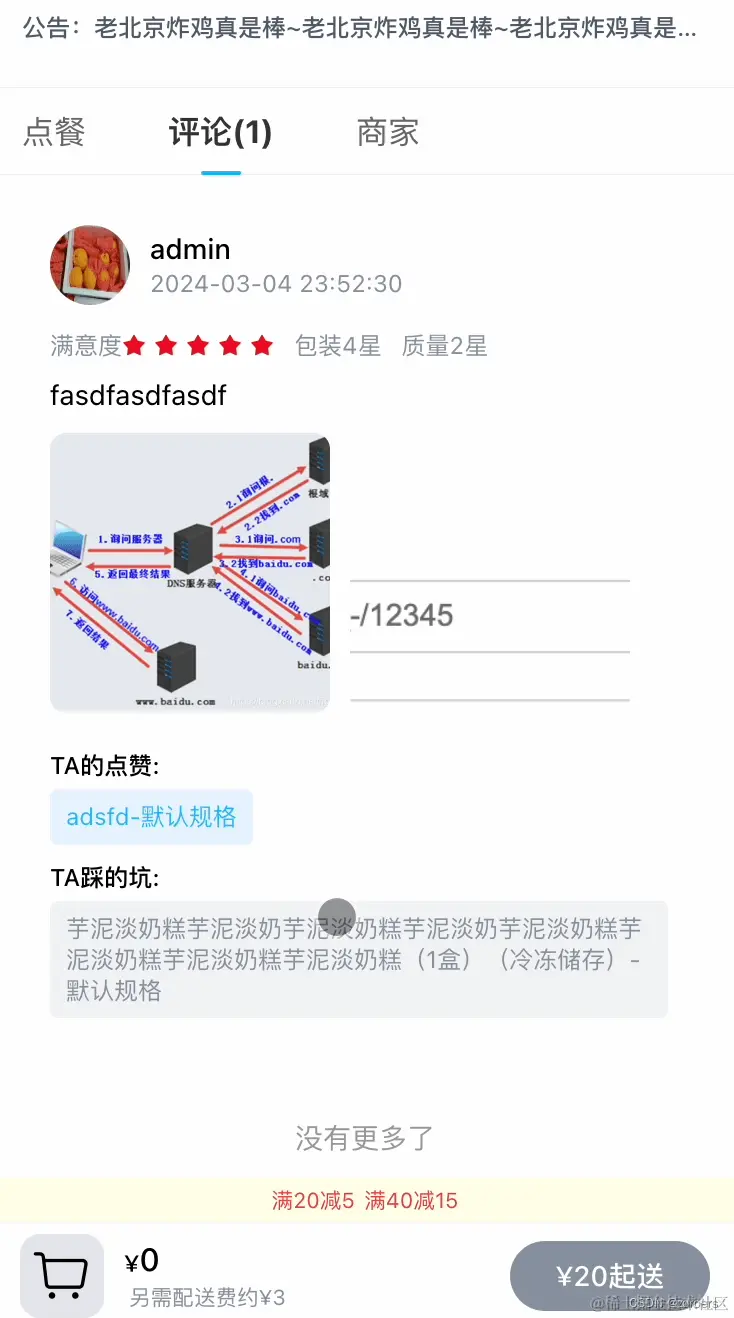The image size is (734, 1318).
Task: Select the 评论(1) tab
Action: [220, 132]
